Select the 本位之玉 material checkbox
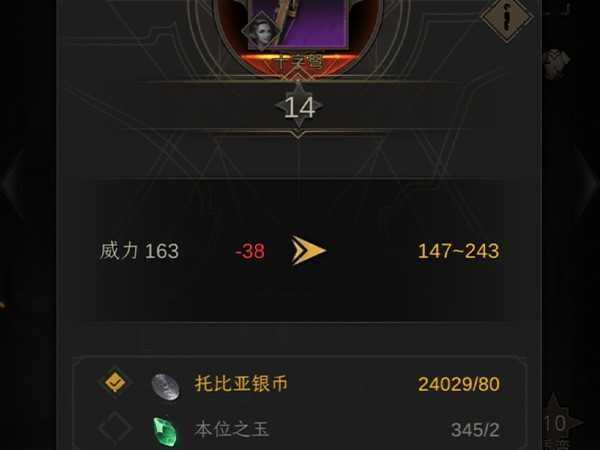Screen dimensions: 600x450 point(116,431)
